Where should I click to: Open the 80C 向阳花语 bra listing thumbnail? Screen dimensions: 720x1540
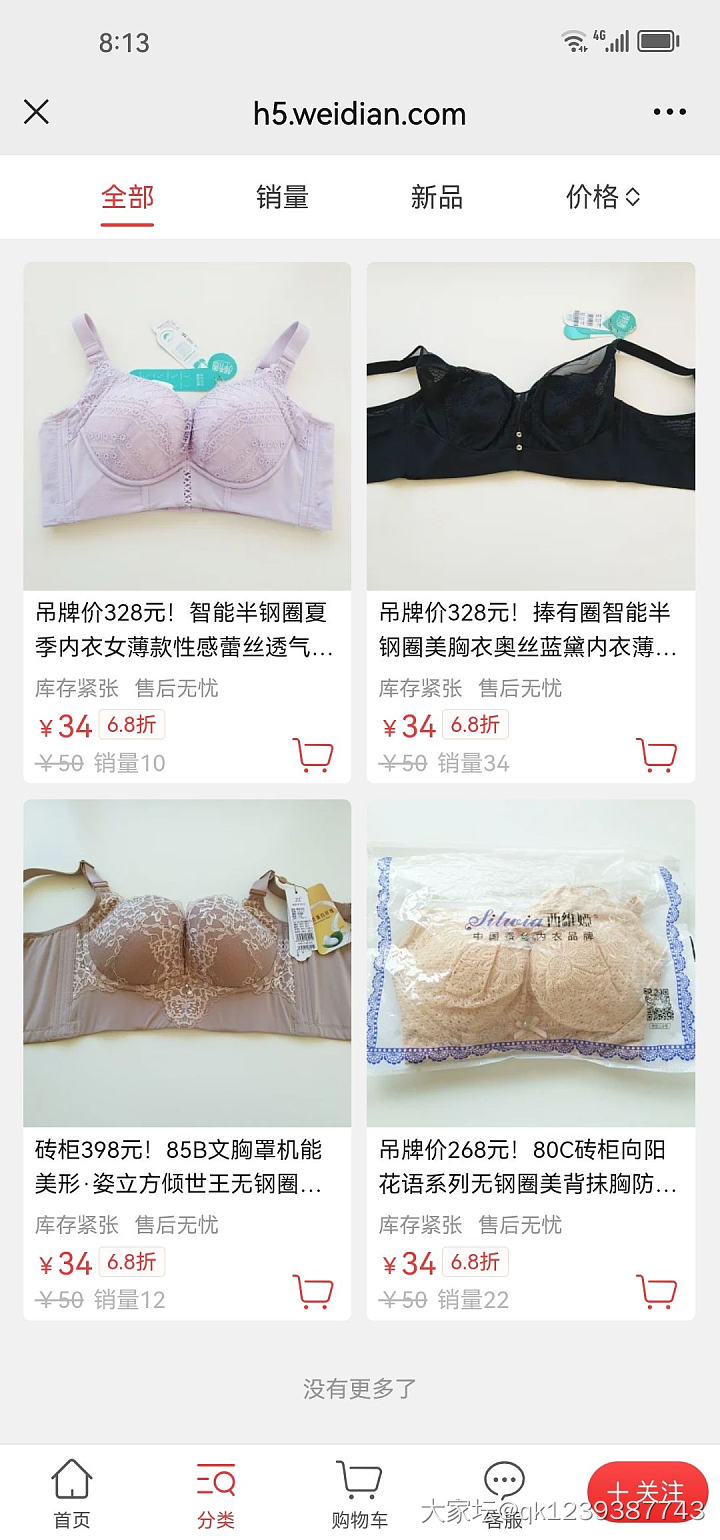(x=531, y=962)
